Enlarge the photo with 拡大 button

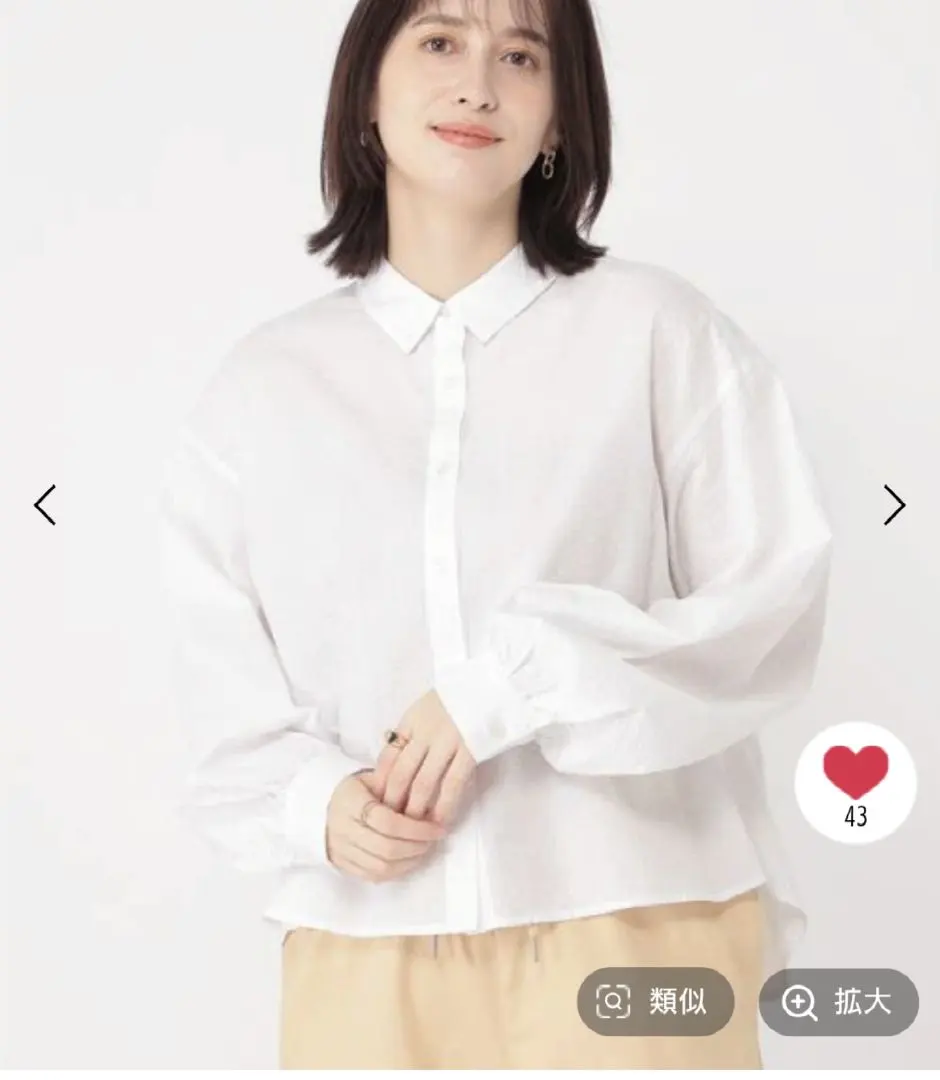point(838,1001)
